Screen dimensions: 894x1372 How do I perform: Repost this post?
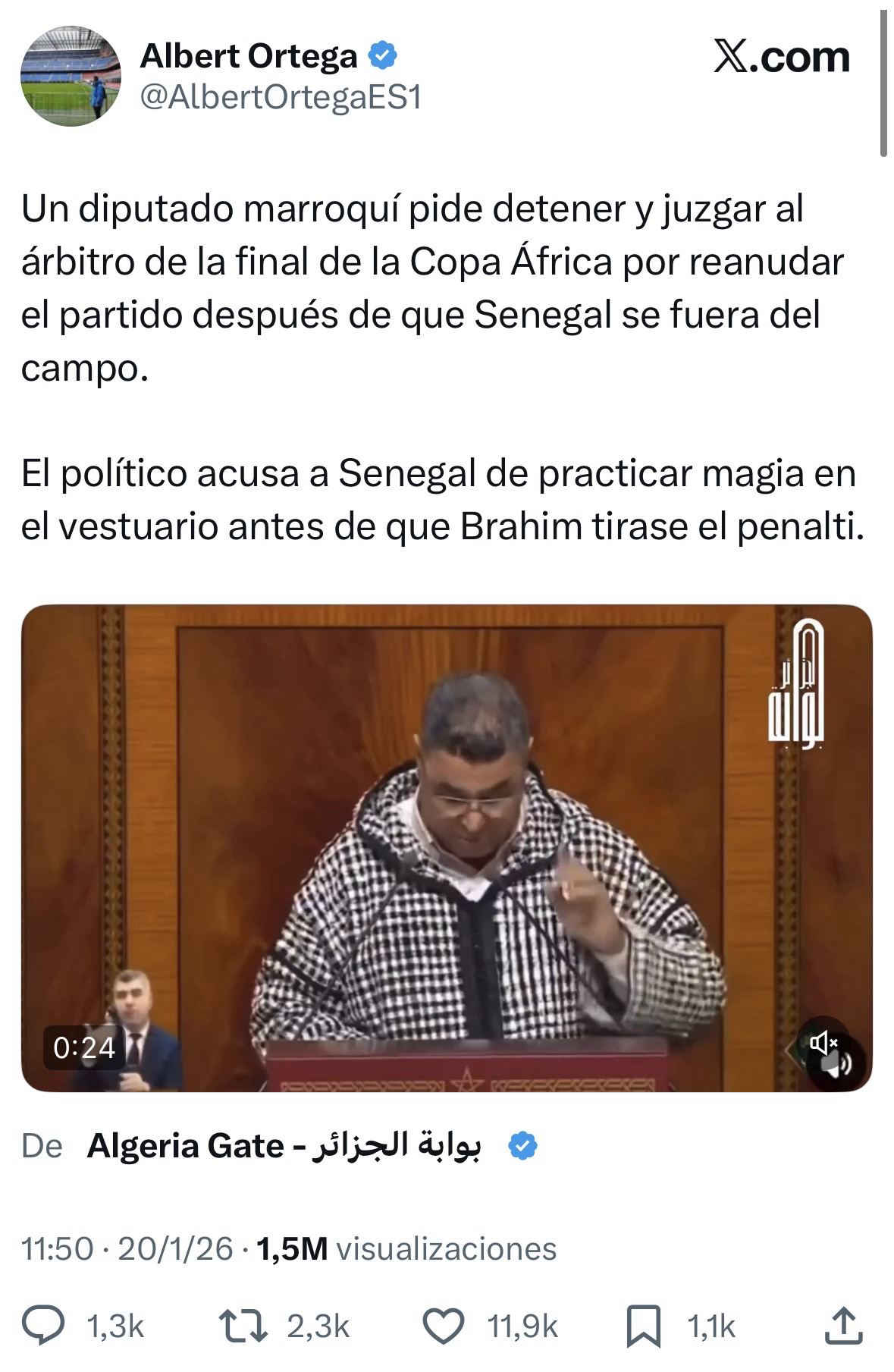tap(243, 1326)
